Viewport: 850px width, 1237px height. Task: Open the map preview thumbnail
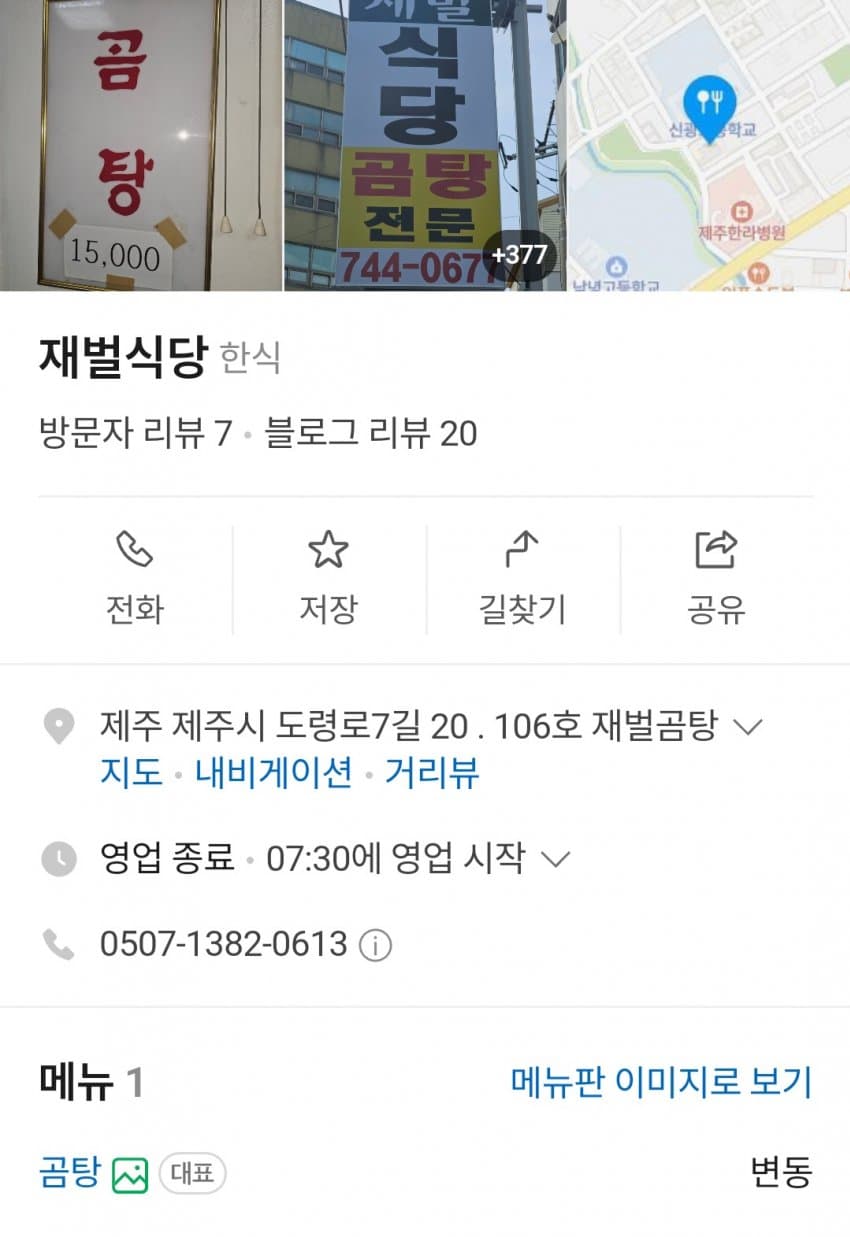click(708, 145)
